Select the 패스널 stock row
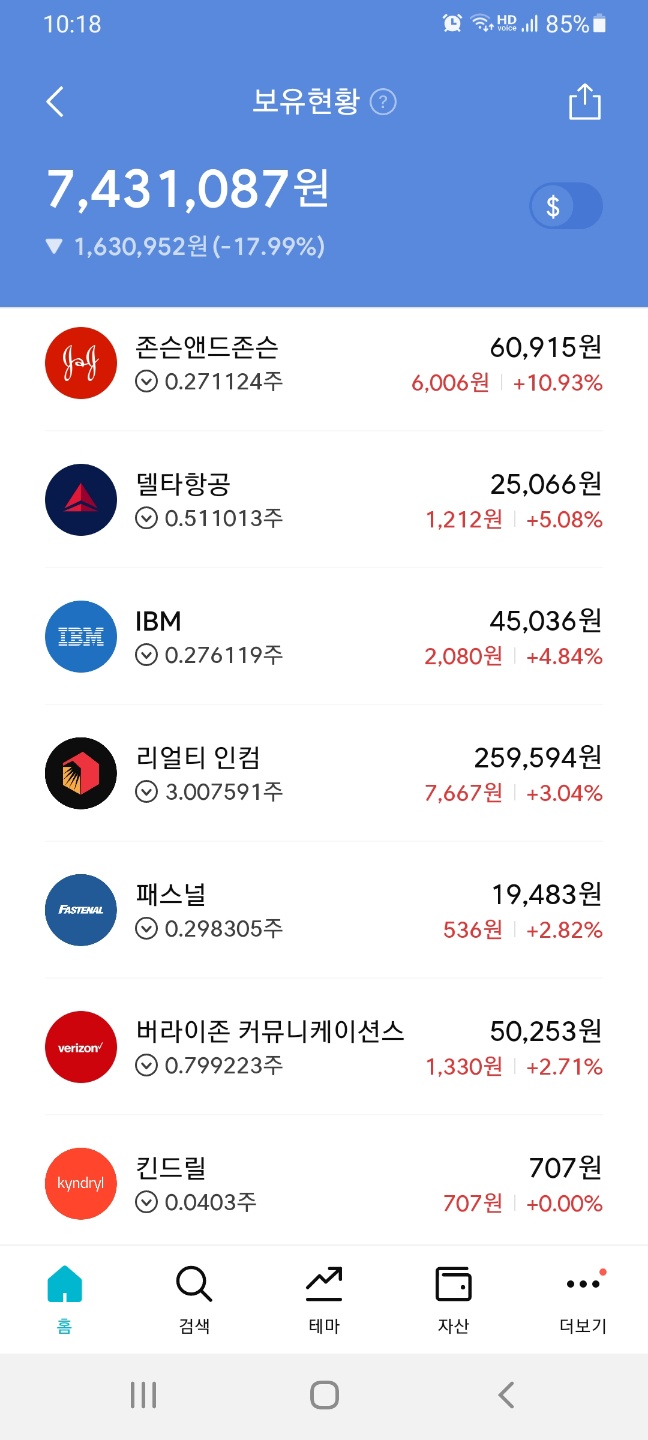This screenshot has width=648, height=1440. click(x=324, y=911)
